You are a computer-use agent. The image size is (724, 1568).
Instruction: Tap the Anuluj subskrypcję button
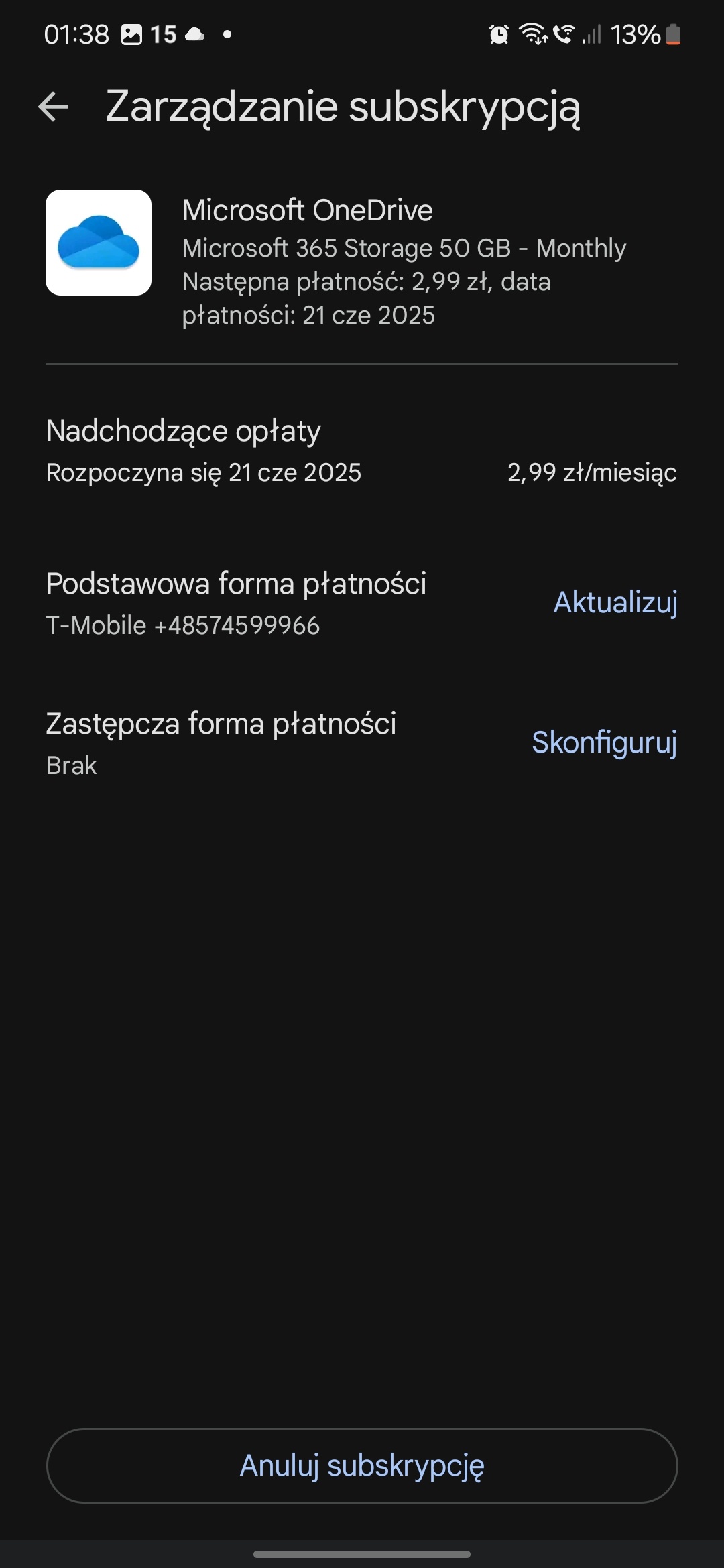tap(362, 1465)
